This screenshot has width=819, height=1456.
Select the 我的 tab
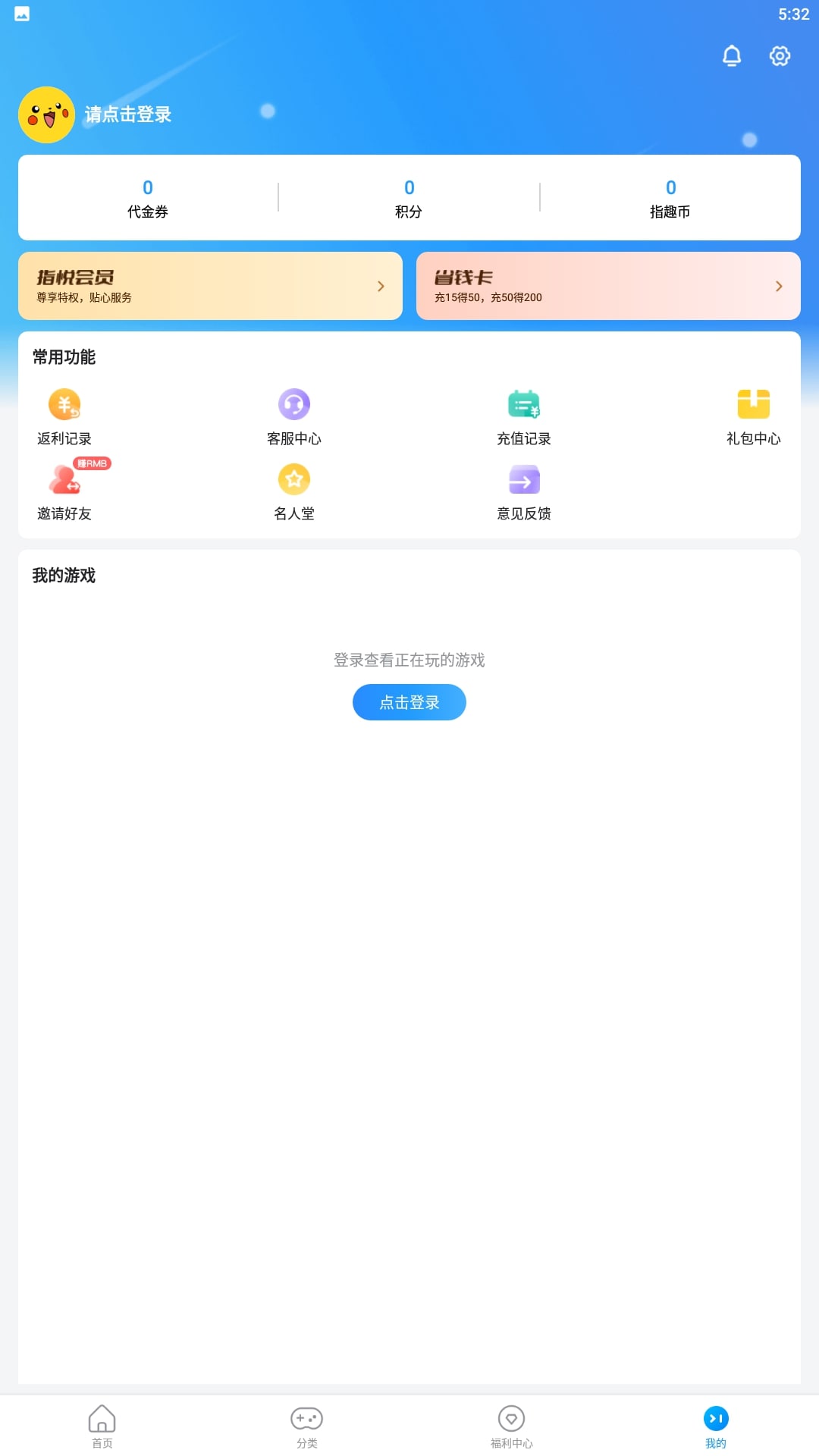pyautogui.click(x=716, y=1426)
